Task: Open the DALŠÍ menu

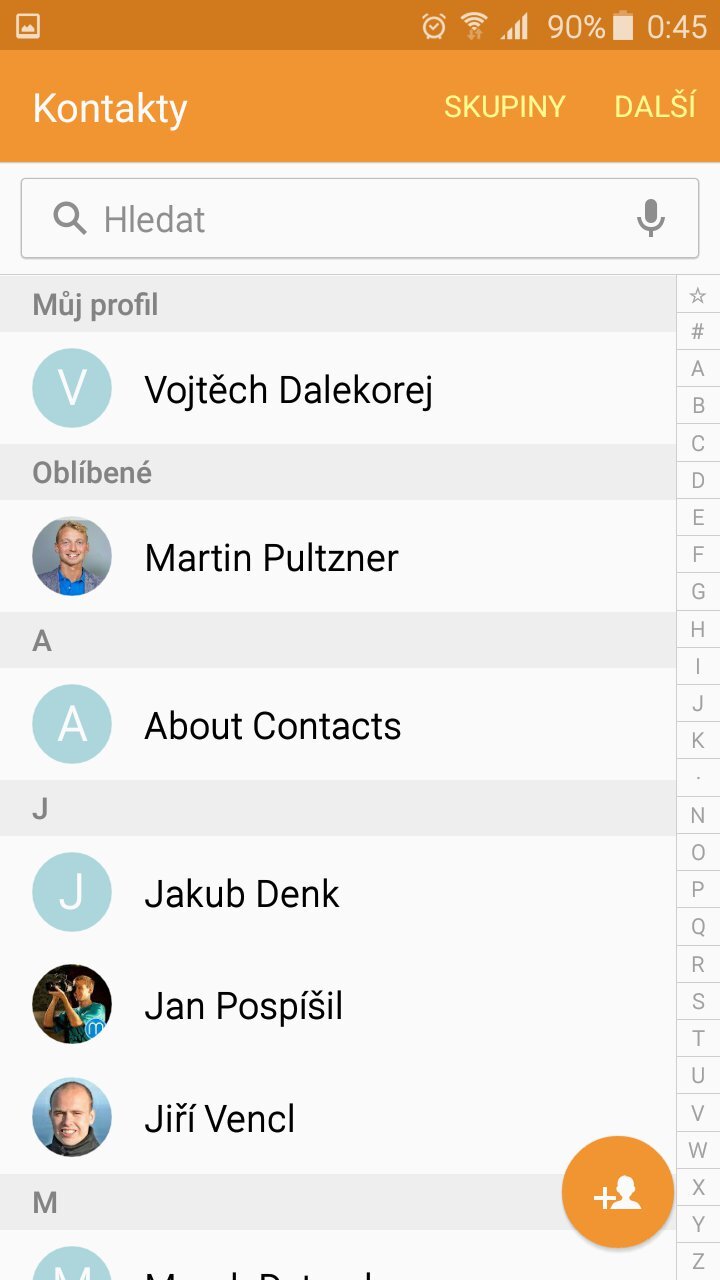Action: [655, 107]
